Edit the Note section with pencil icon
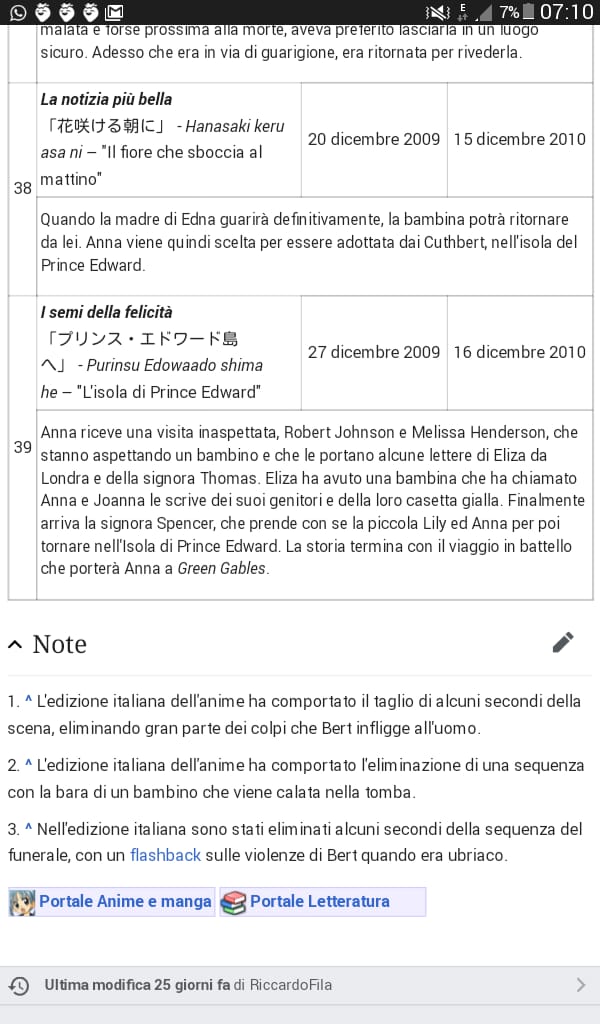The height and width of the screenshot is (1024, 600). 563,643
